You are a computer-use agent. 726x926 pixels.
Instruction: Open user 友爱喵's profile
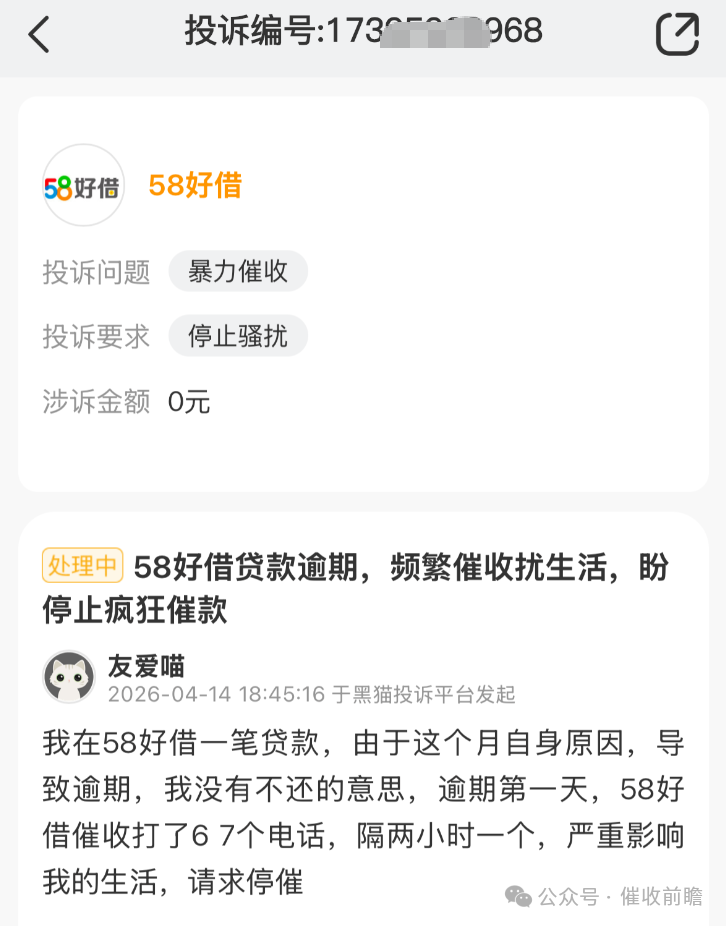click(69, 677)
